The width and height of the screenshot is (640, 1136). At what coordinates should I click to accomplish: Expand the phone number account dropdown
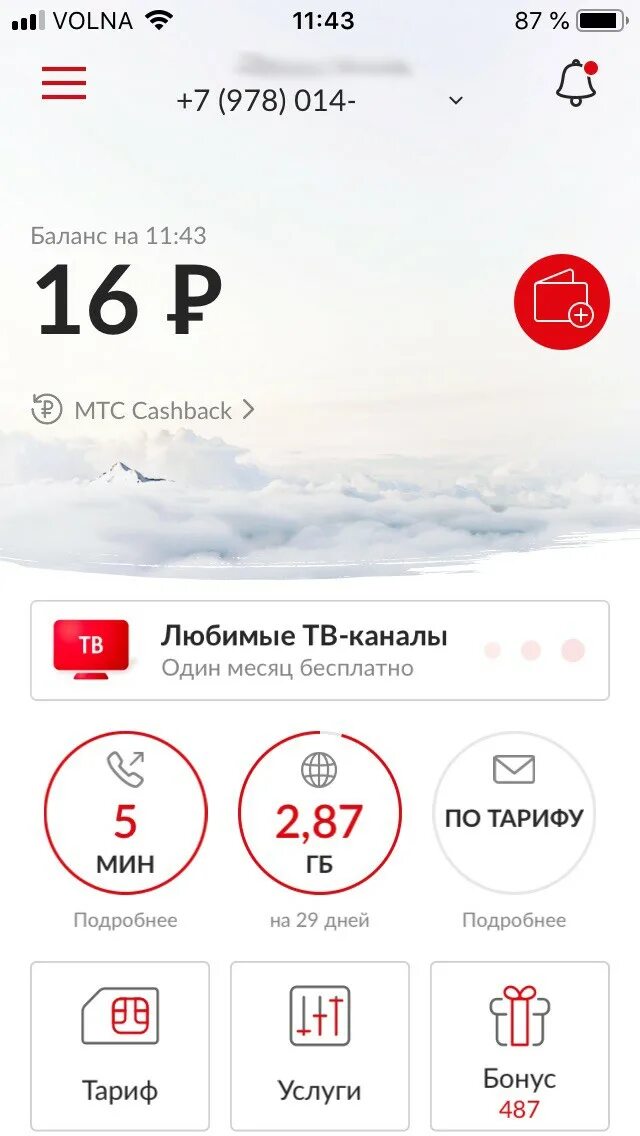456,100
